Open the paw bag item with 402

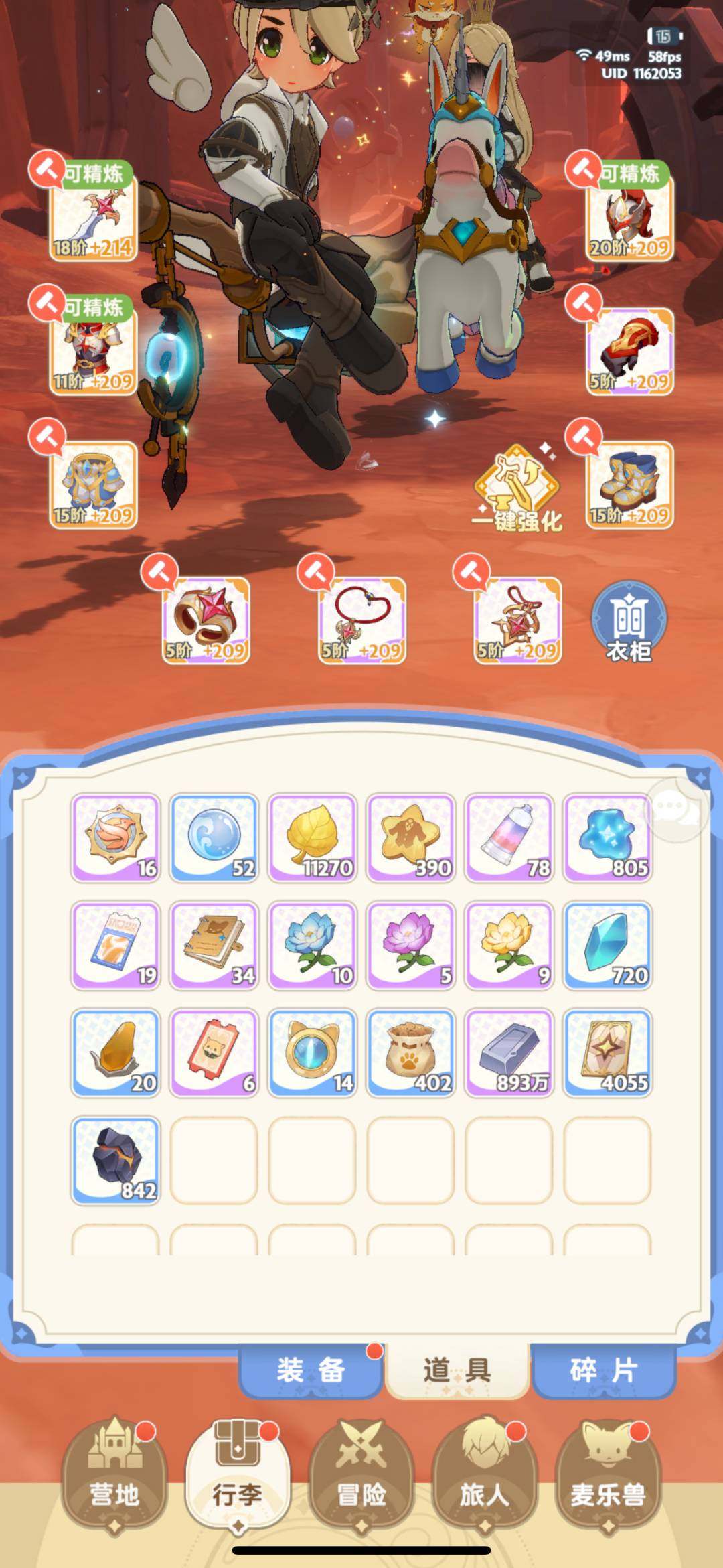tap(411, 1052)
